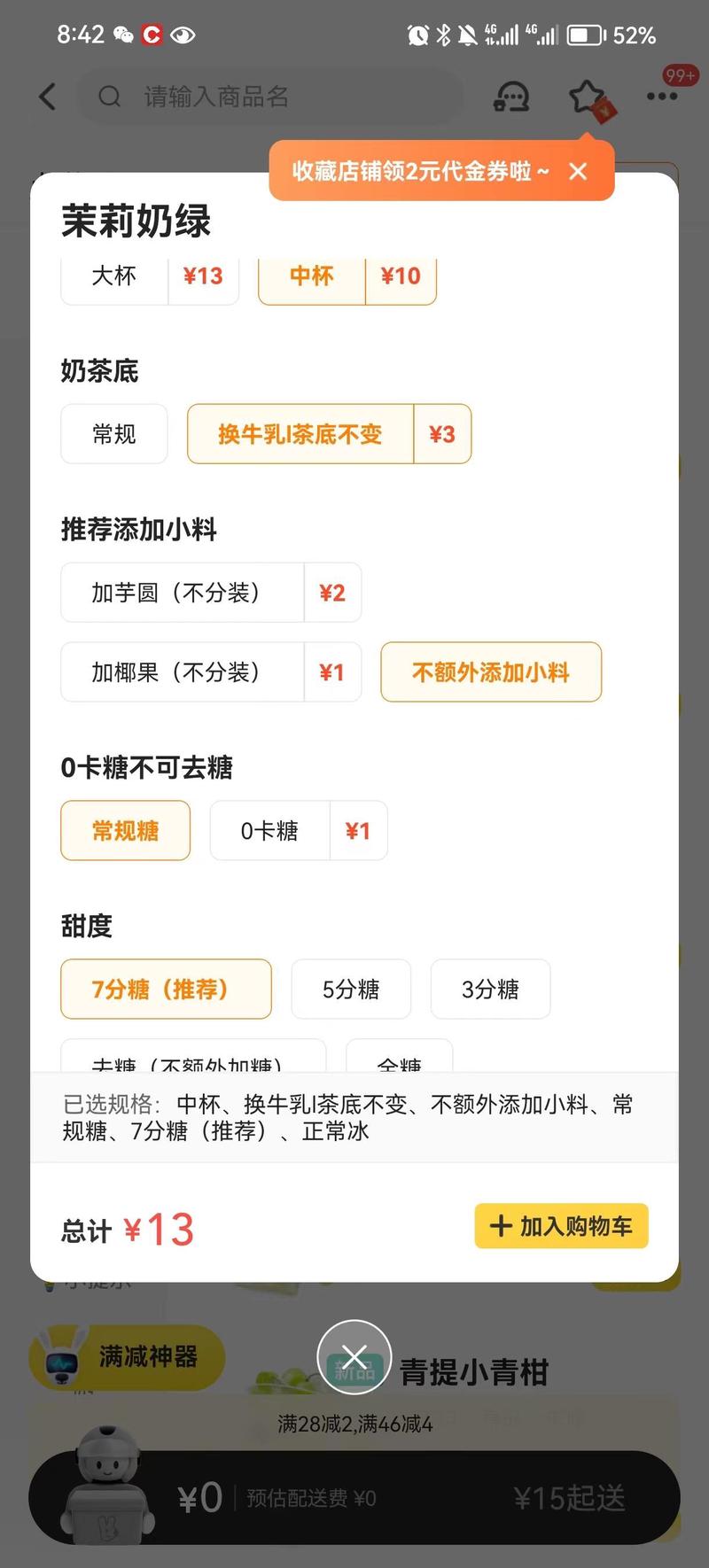Open the customer service headset icon
Viewport: 709px width, 1568px height.
510,96
